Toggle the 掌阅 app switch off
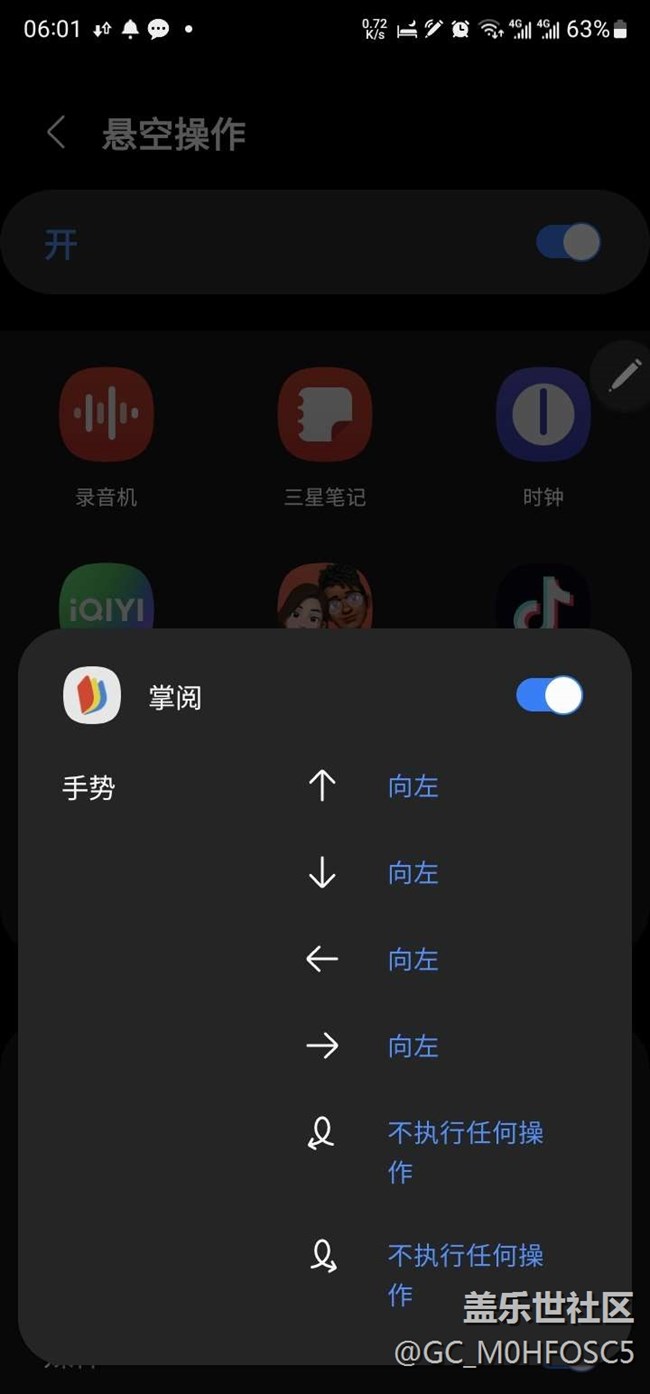This screenshot has width=650, height=1394. tap(549, 696)
